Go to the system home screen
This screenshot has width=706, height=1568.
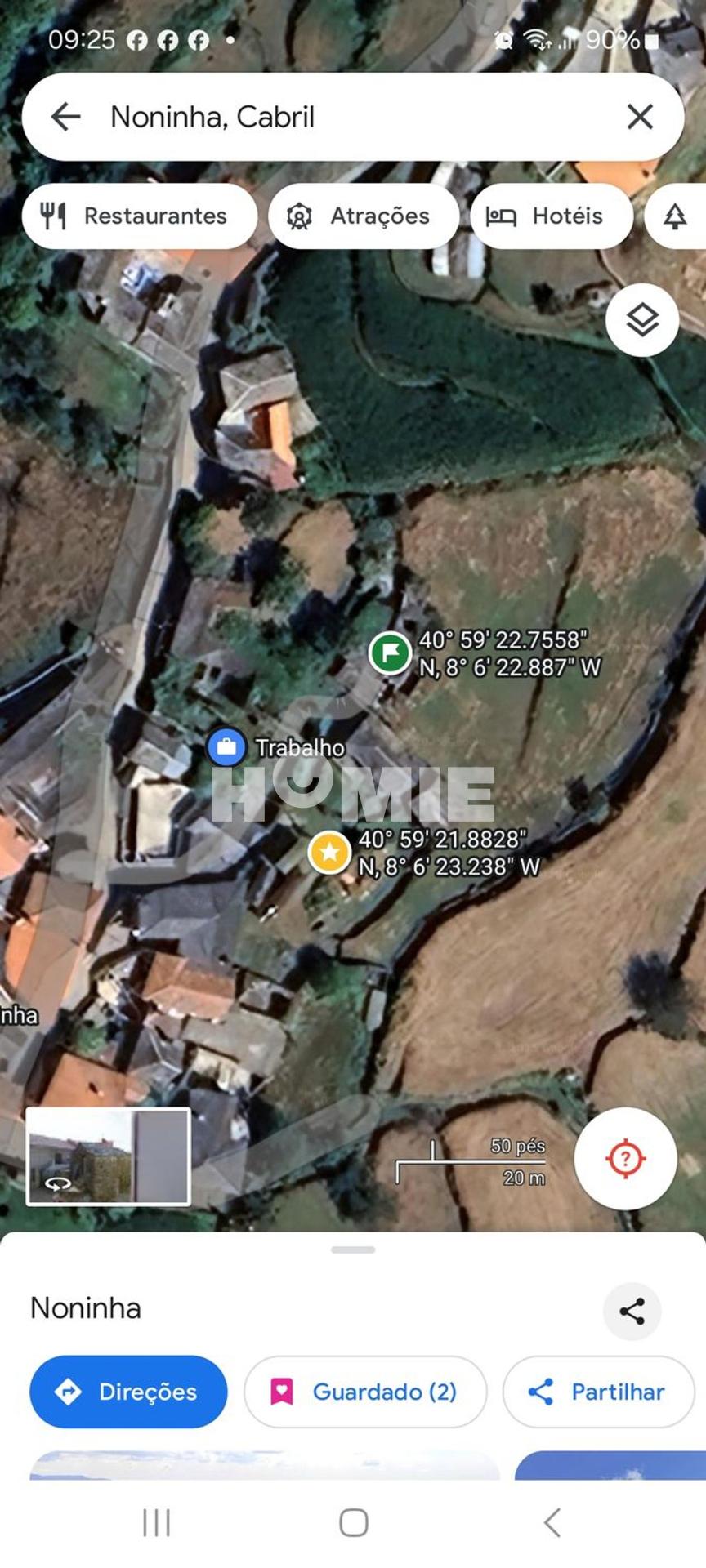point(353,1522)
